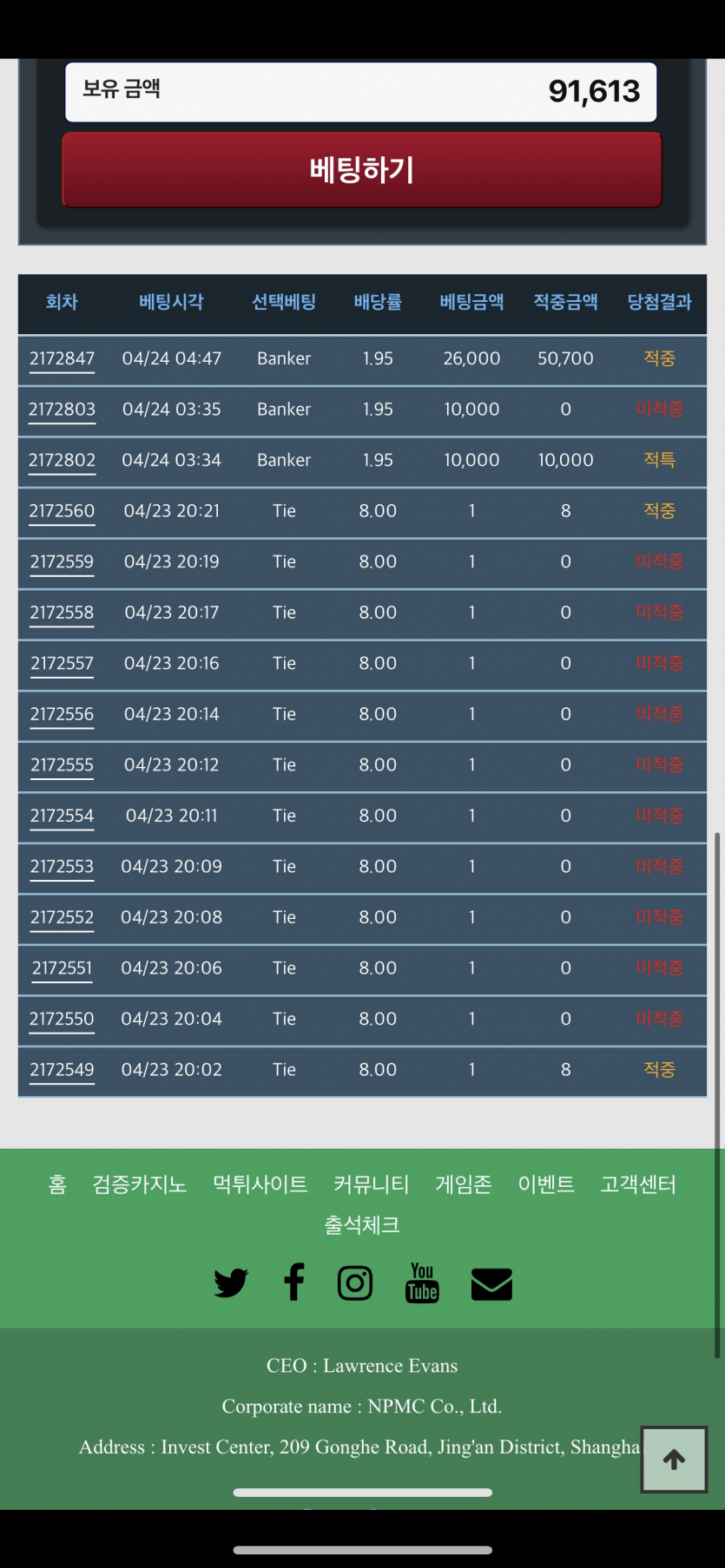
Task: Open the Twitter icon
Action: click(x=231, y=1283)
